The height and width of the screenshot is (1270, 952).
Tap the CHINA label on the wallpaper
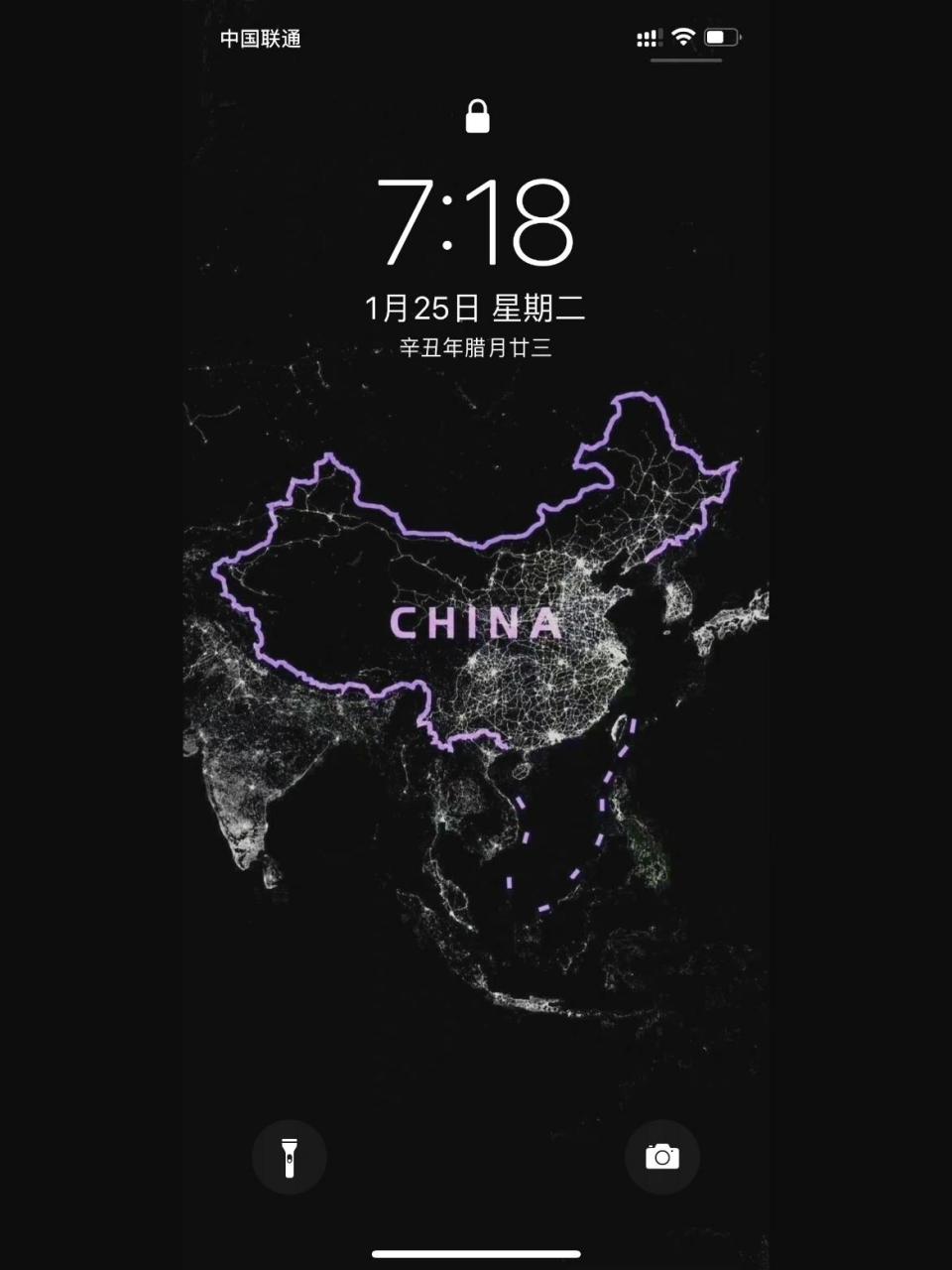click(474, 623)
